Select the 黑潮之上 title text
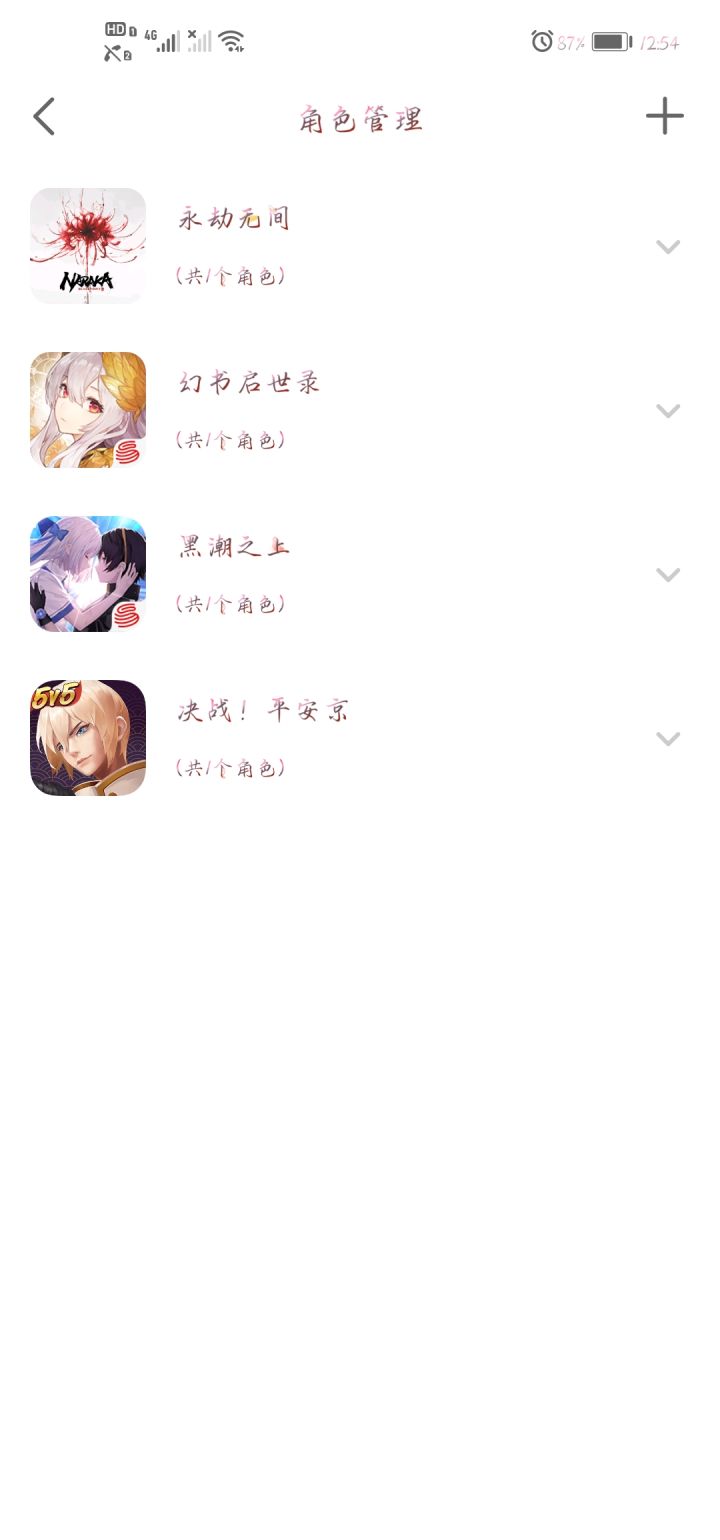Viewport: 720px width, 1540px height. 231,546
